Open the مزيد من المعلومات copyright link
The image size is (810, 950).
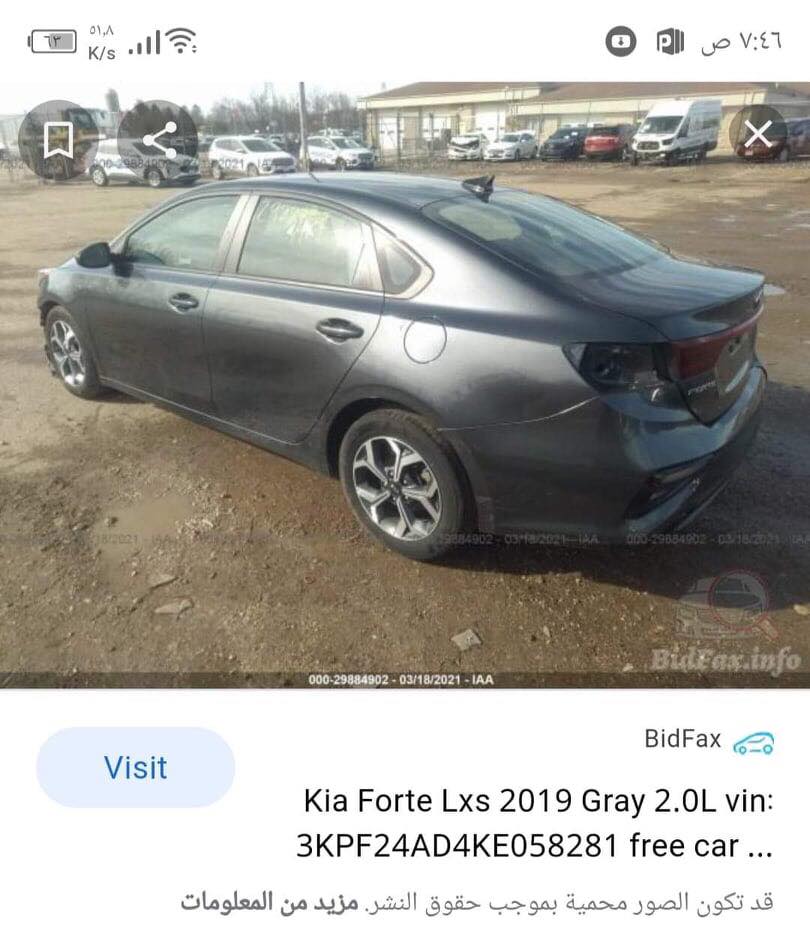point(269,901)
